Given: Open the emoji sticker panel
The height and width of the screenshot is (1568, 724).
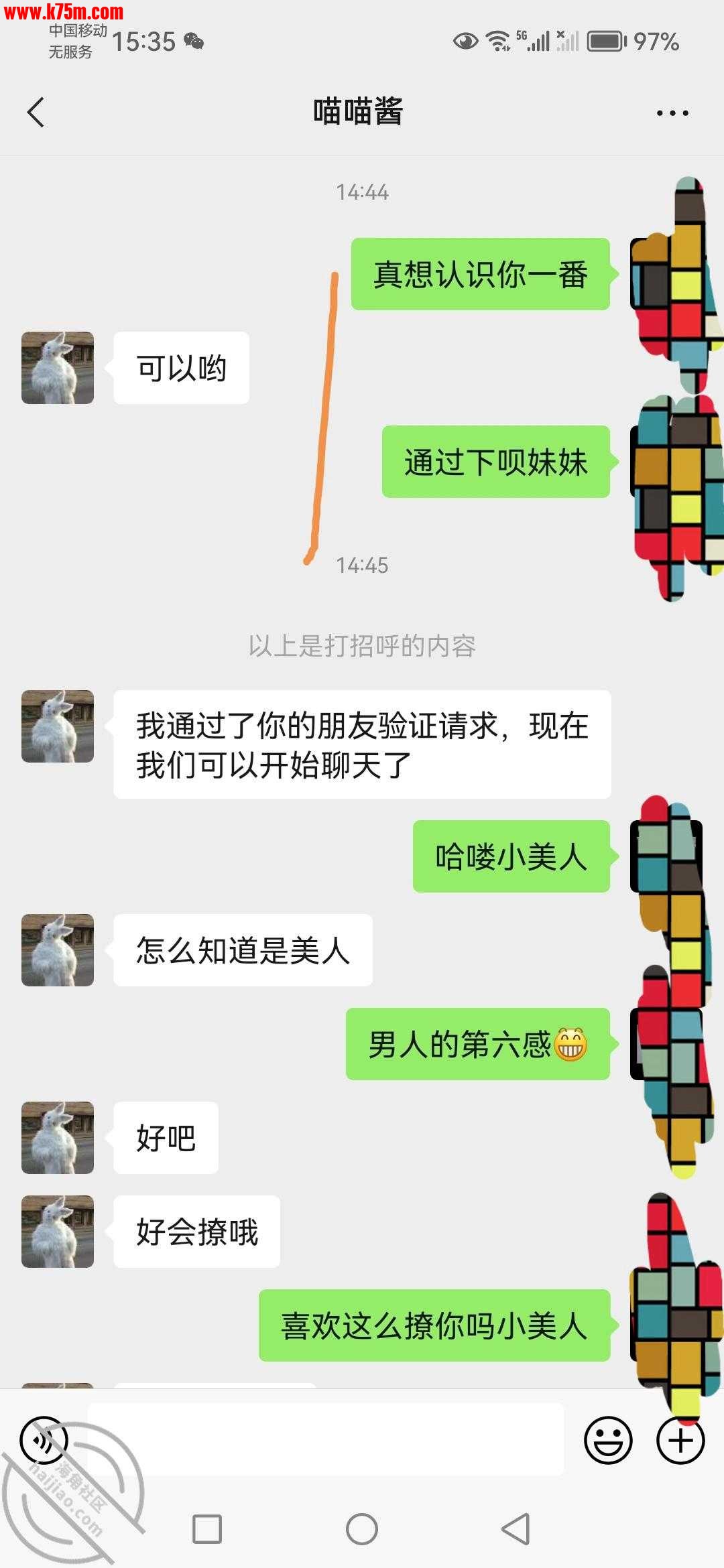Looking at the screenshot, I should coord(608,1439).
